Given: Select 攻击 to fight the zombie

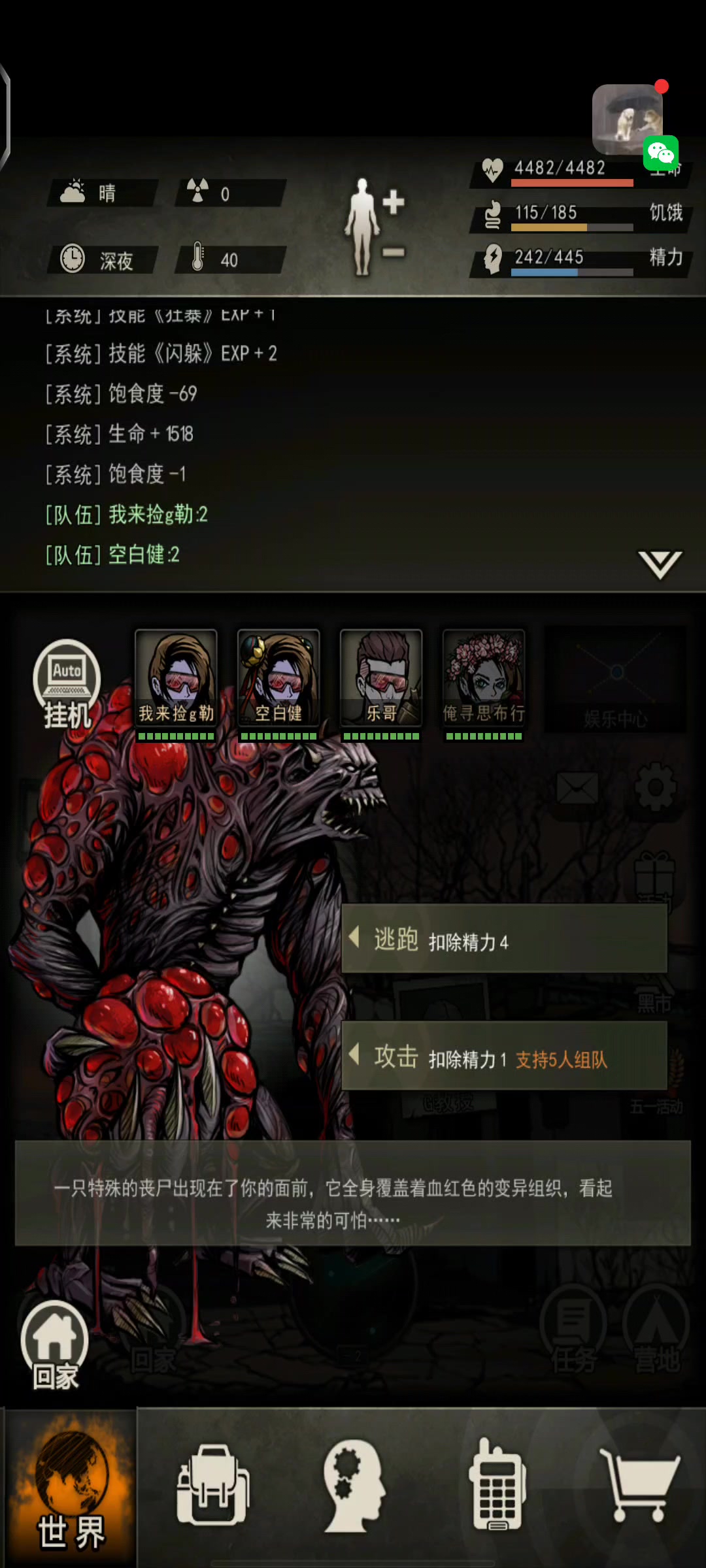Looking at the screenshot, I should pyautogui.click(x=504, y=1056).
